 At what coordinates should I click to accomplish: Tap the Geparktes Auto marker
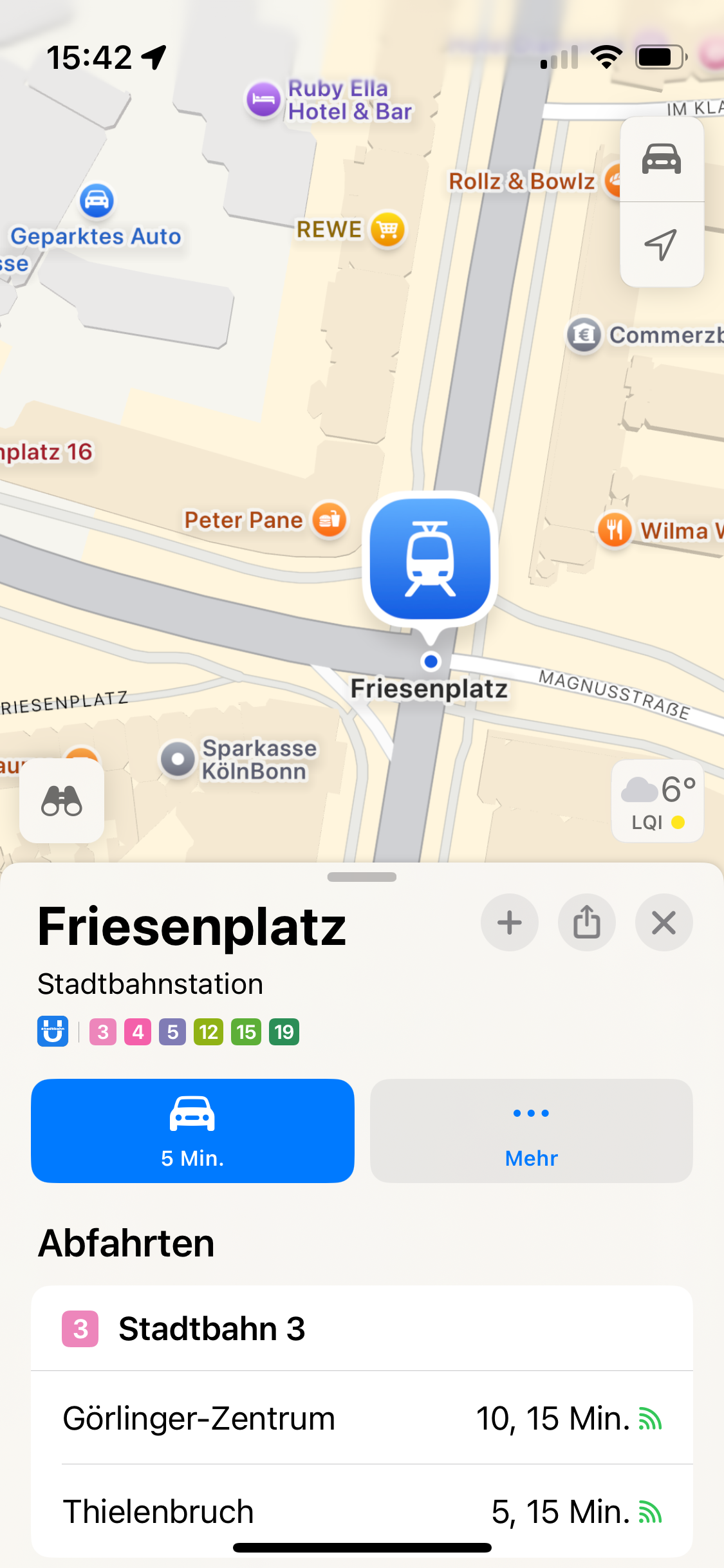pyautogui.click(x=97, y=217)
